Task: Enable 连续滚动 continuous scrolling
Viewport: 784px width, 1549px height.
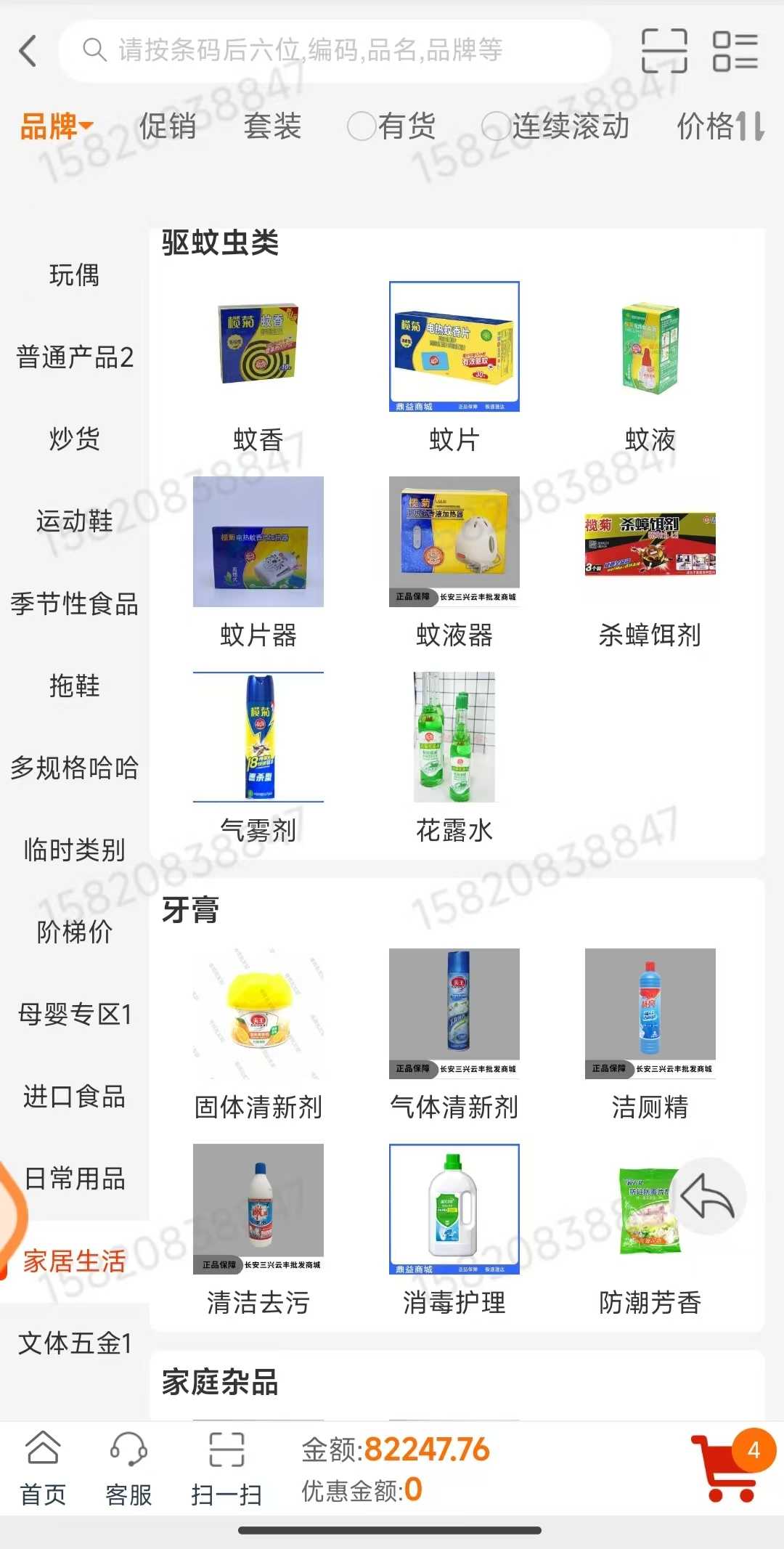Action: click(x=556, y=126)
